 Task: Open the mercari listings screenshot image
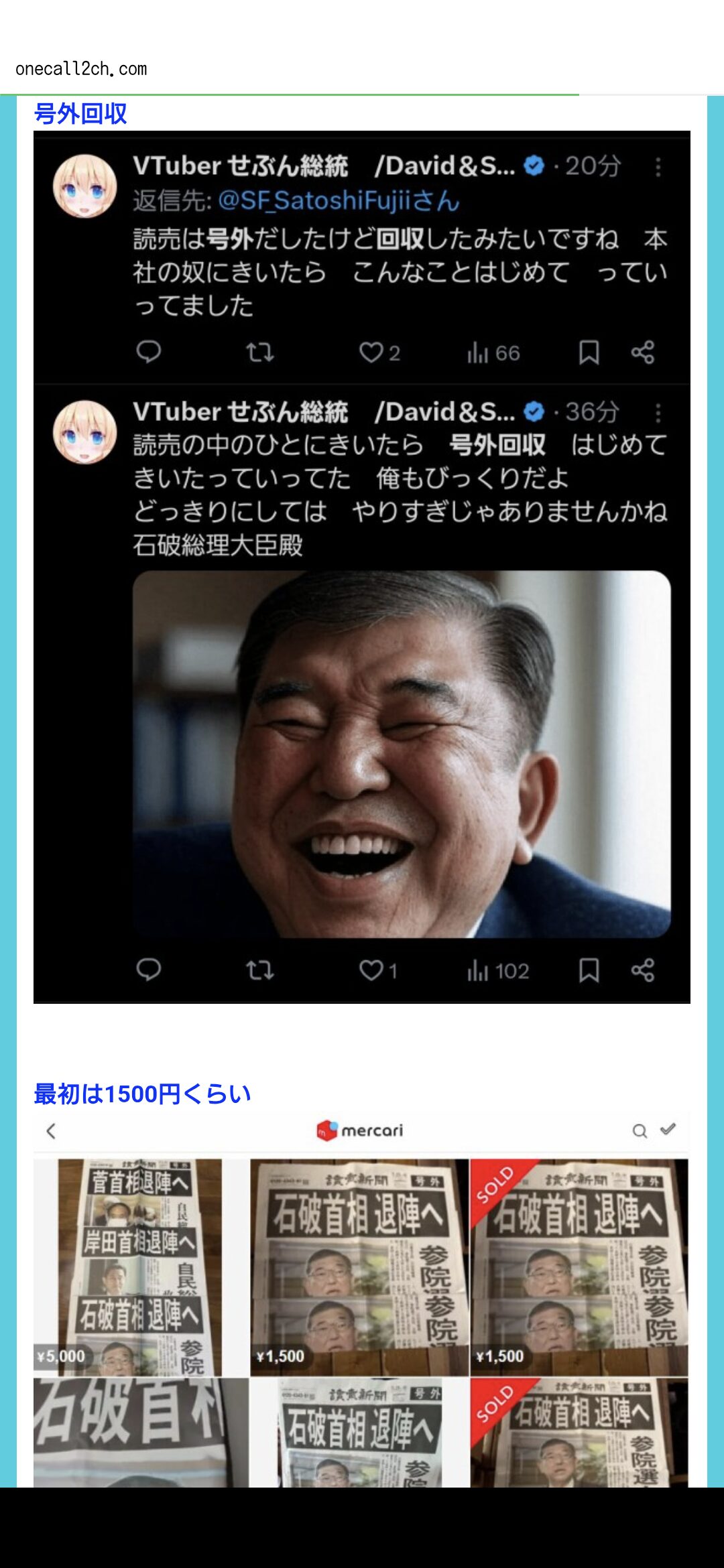362,1301
